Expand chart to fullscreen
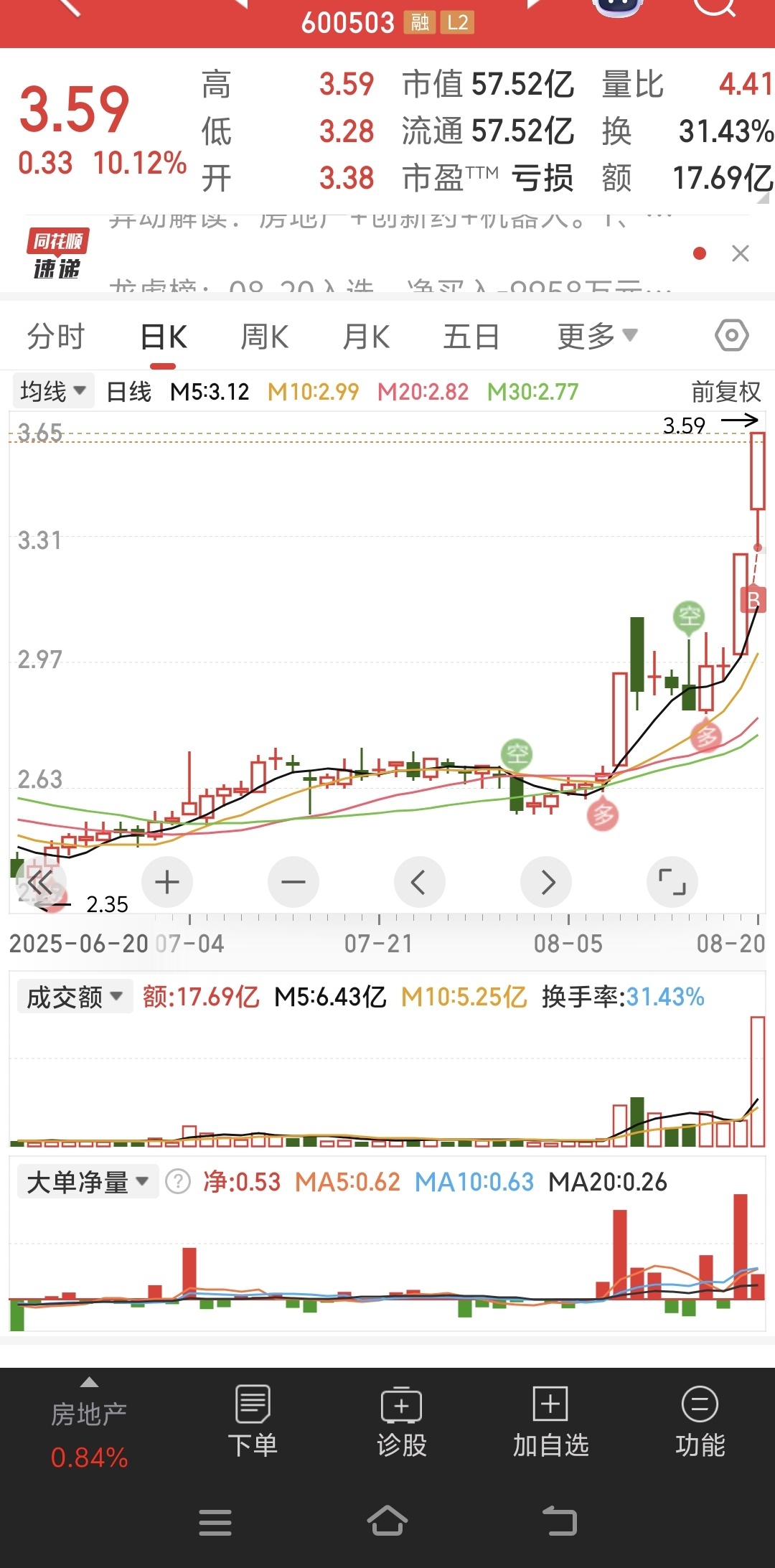Viewport: 775px width, 1568px height. pyautogui.click(x=672, y=882)
